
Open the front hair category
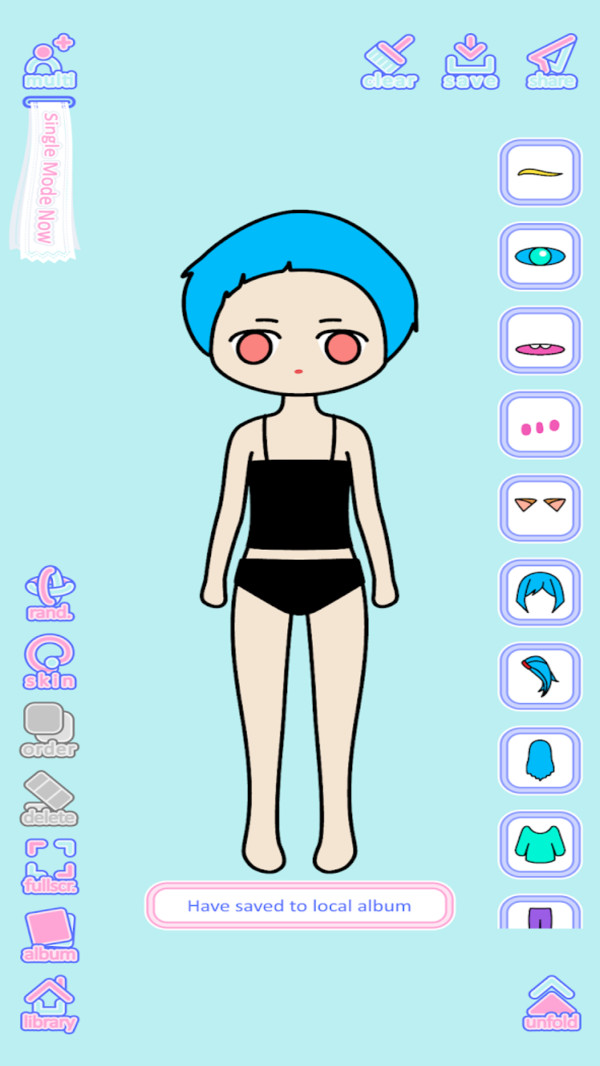point(540,593)
